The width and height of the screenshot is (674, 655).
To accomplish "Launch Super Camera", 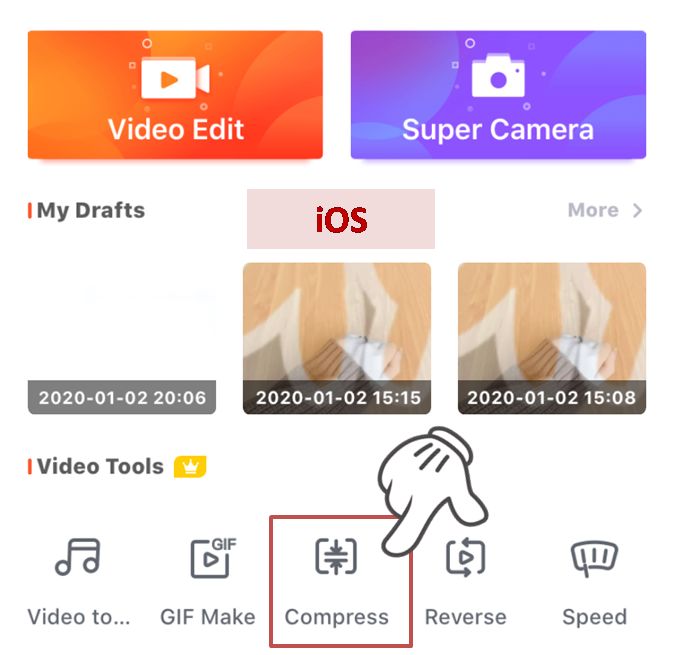I will coord(498,95).
